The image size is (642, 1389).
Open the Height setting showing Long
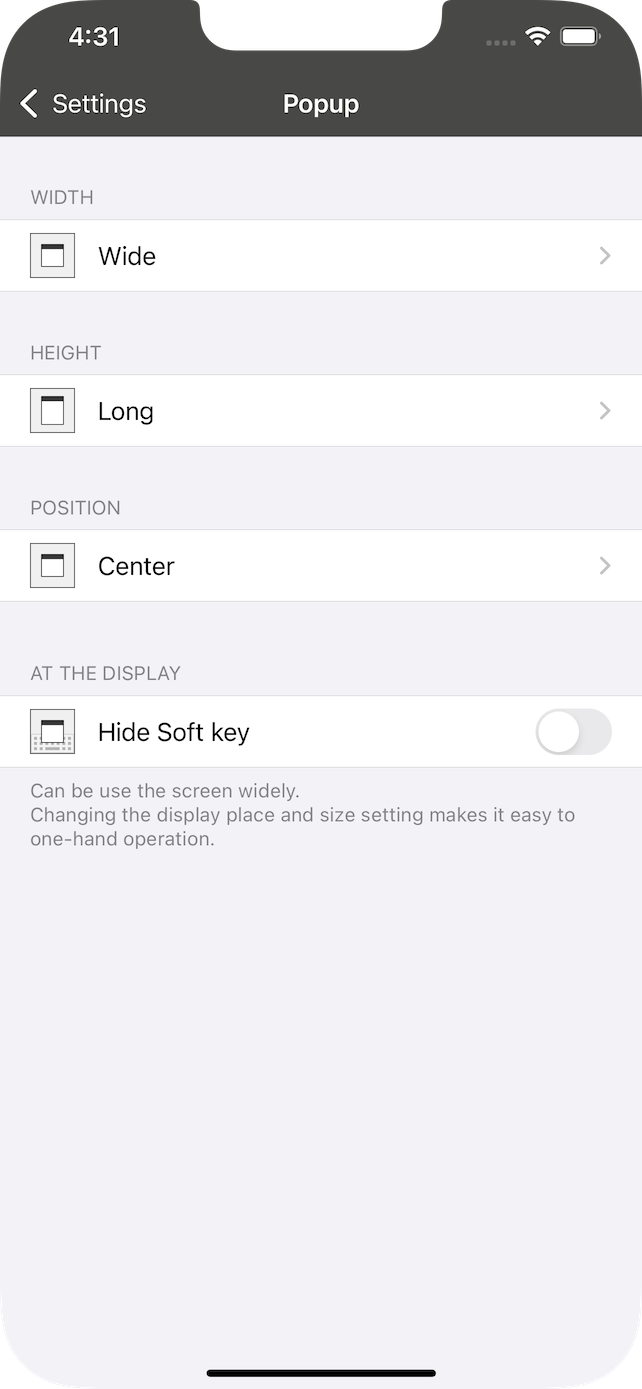(x=321, y=411)
